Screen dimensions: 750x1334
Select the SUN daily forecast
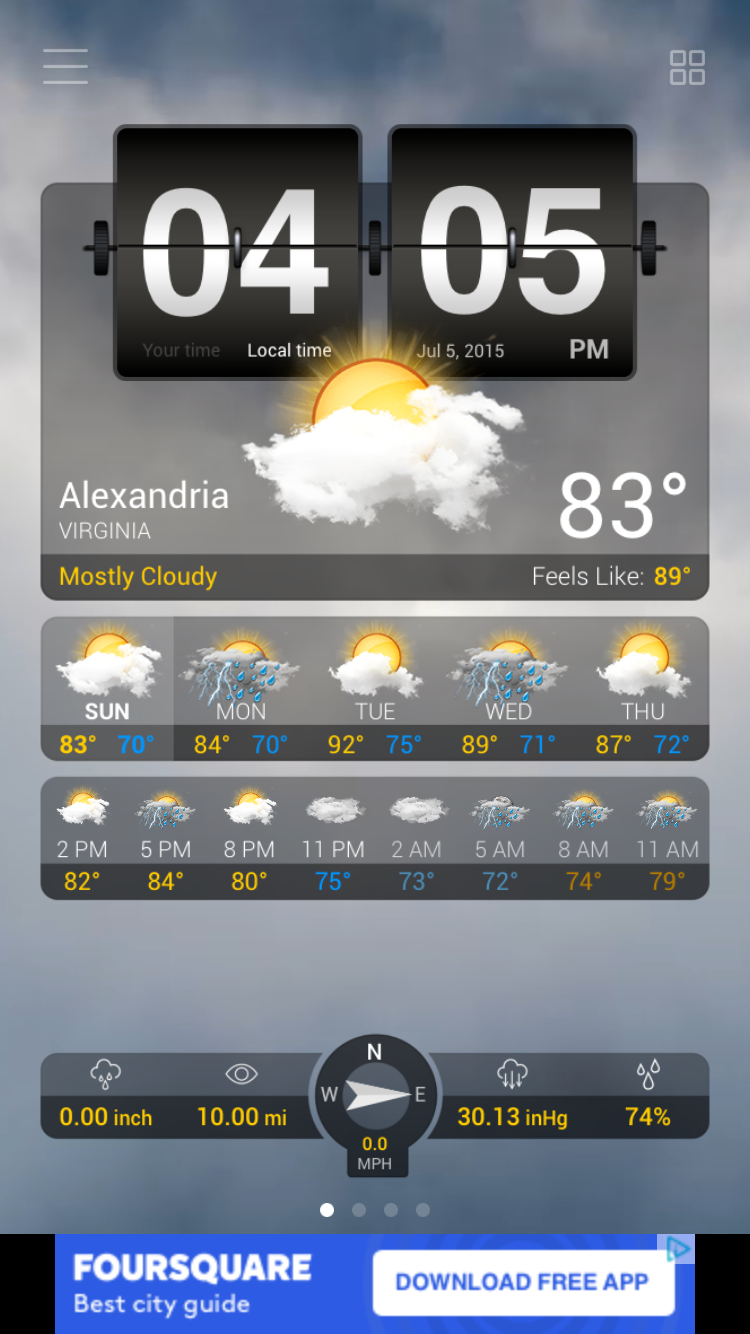pos(107,688)
